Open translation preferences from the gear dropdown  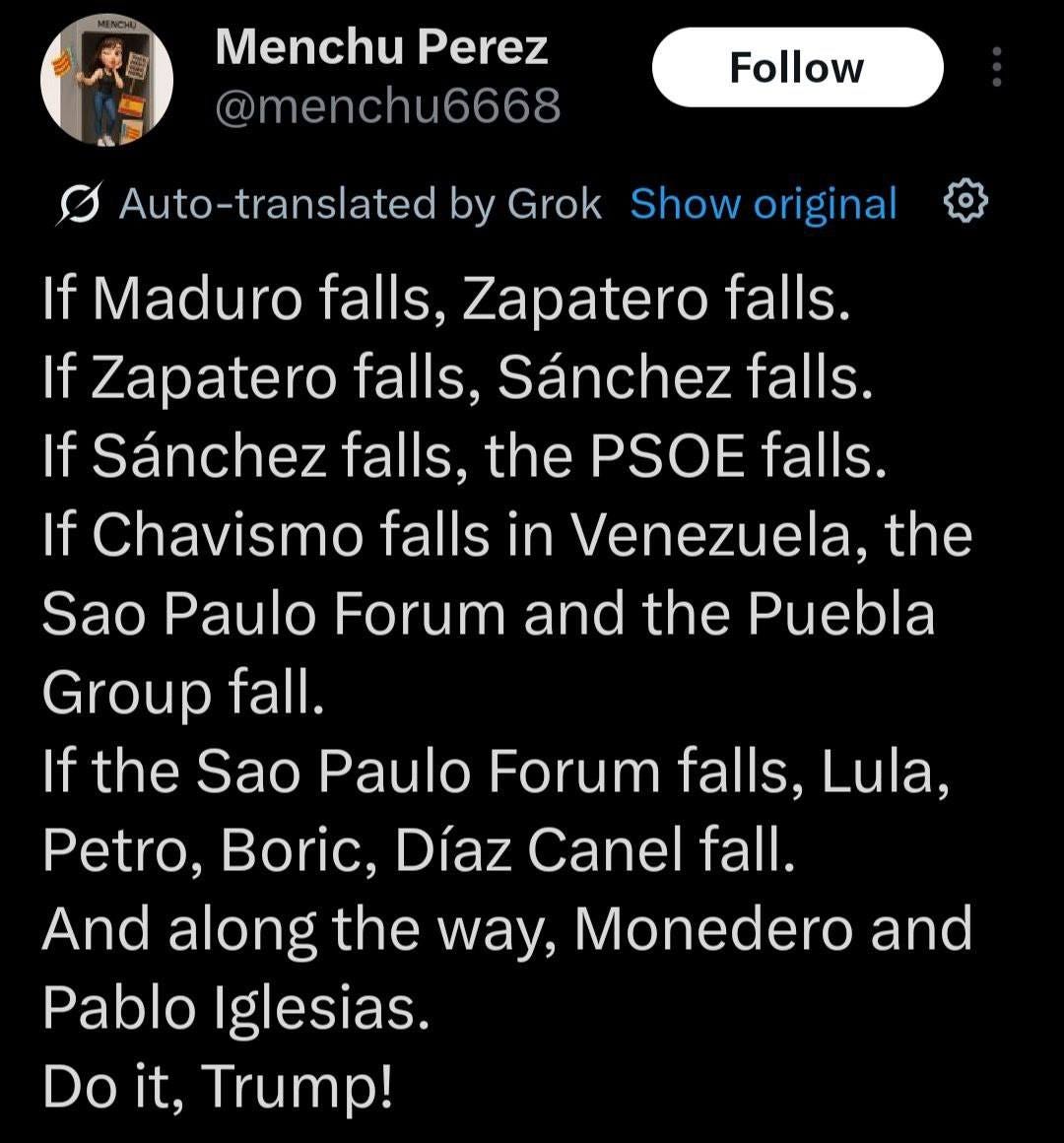pyautogui.click(x=966, y=202)
